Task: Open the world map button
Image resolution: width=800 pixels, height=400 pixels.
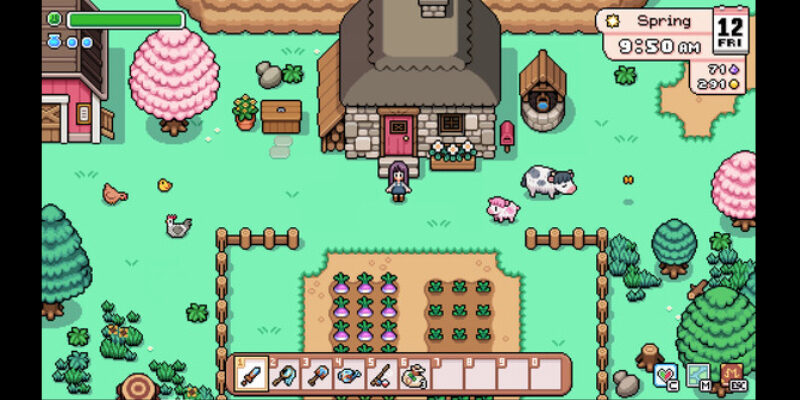Action: pyautogui.click(x=699, y=376)
